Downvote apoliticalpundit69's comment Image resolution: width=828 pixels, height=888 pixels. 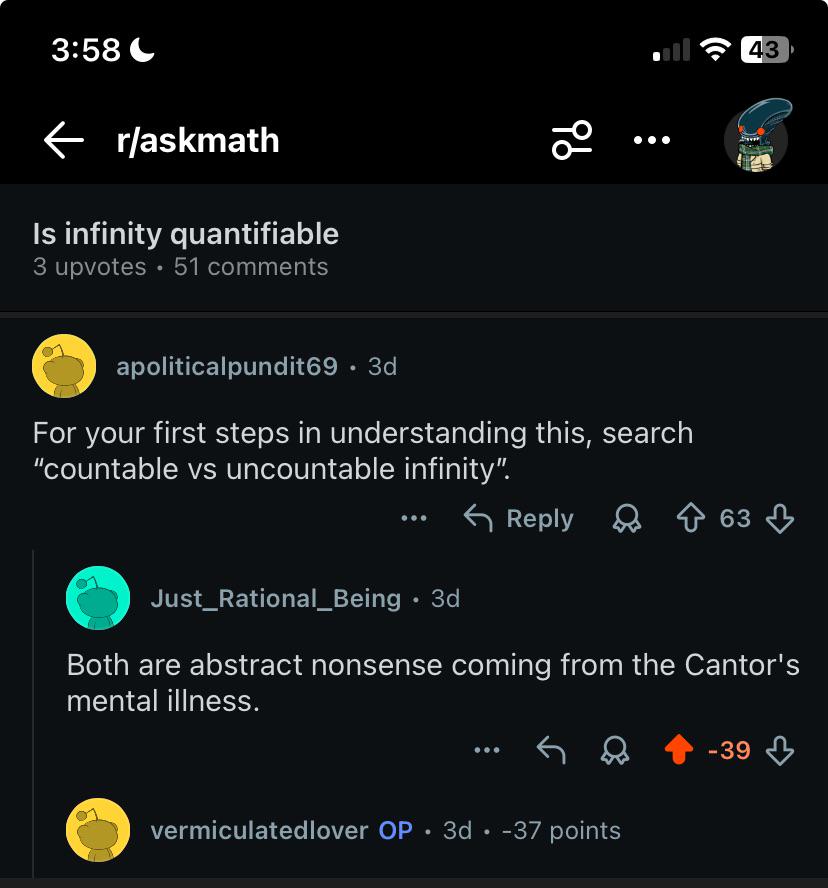pos(780,519)
